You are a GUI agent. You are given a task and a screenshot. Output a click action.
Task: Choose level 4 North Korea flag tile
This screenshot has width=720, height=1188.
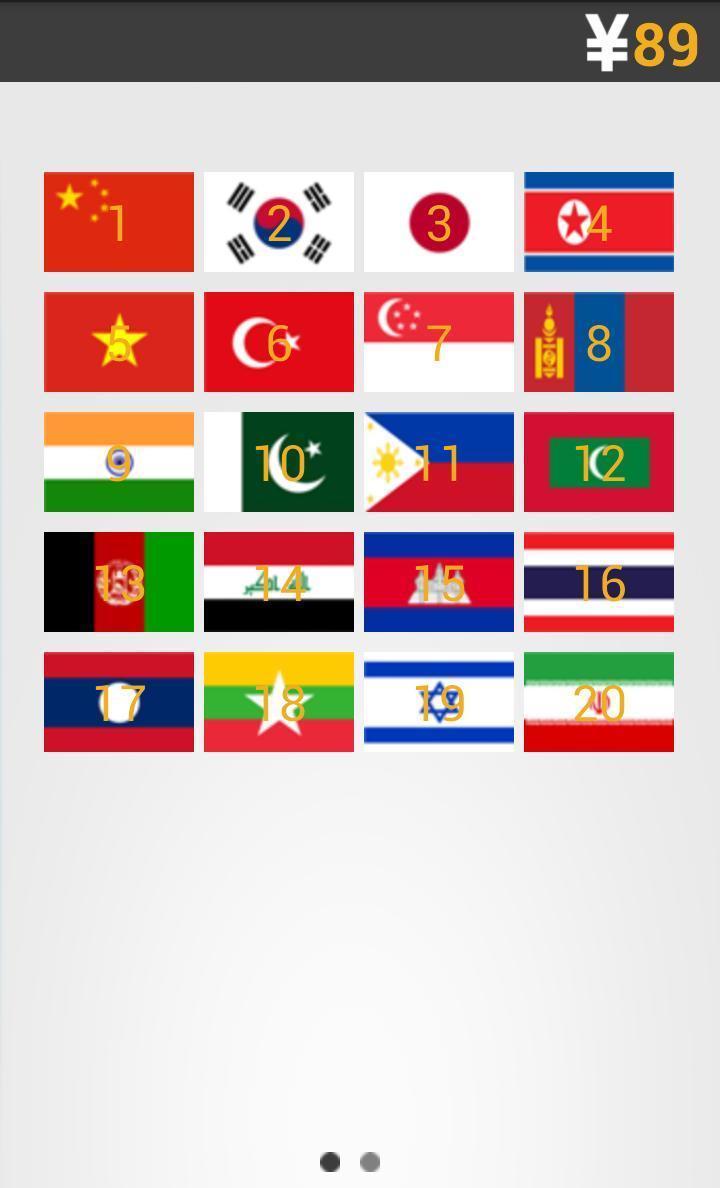pyautogui.click(x=599, y=222)
